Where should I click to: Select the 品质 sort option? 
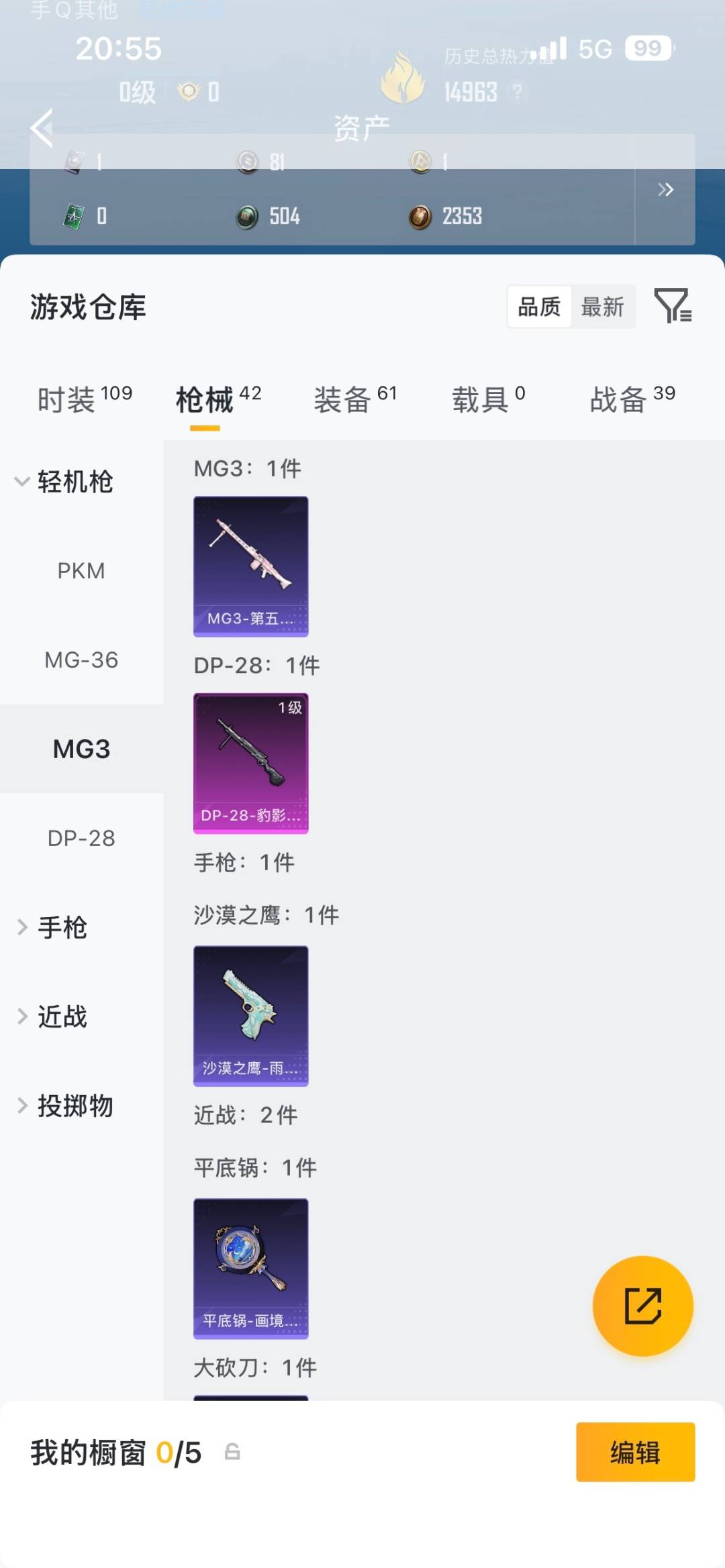539,307
